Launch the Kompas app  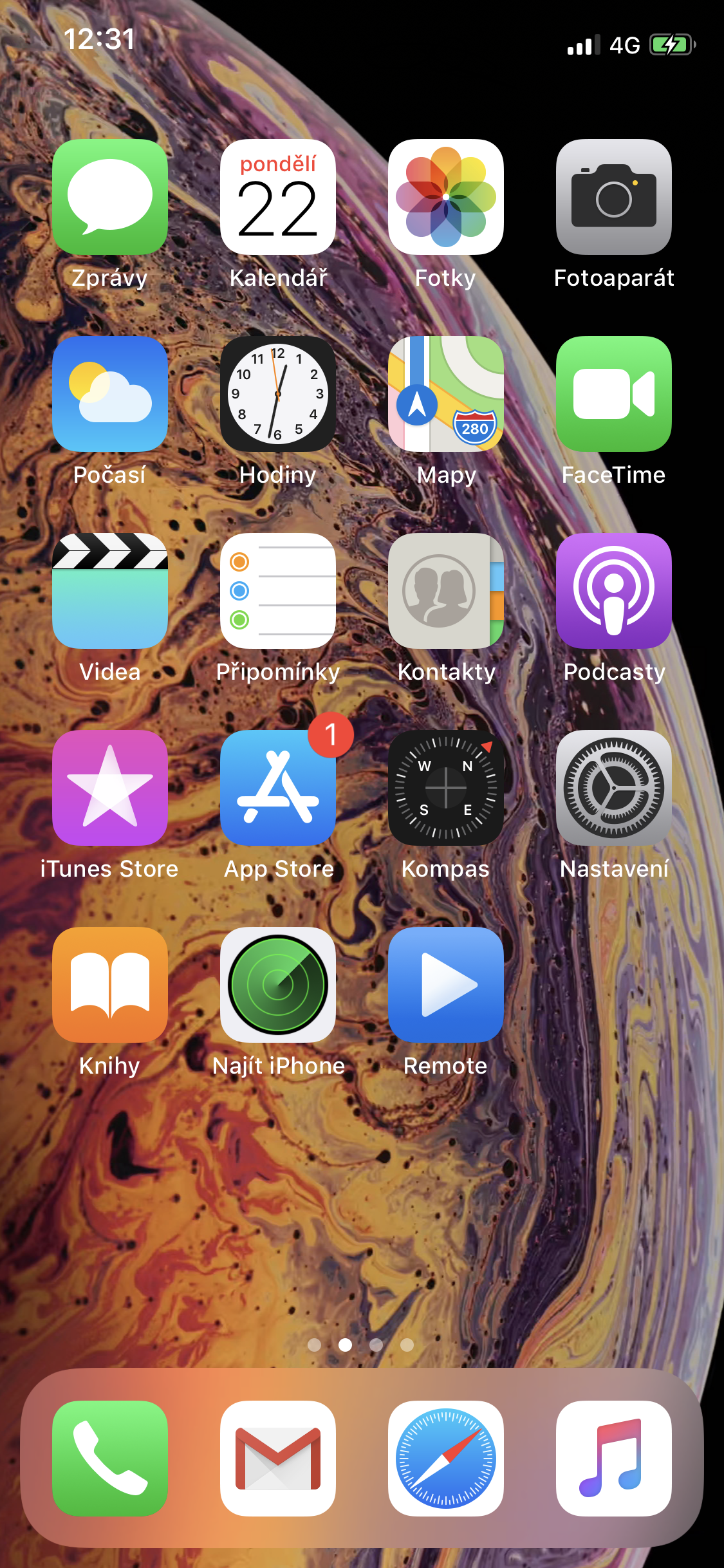[446, 788]
